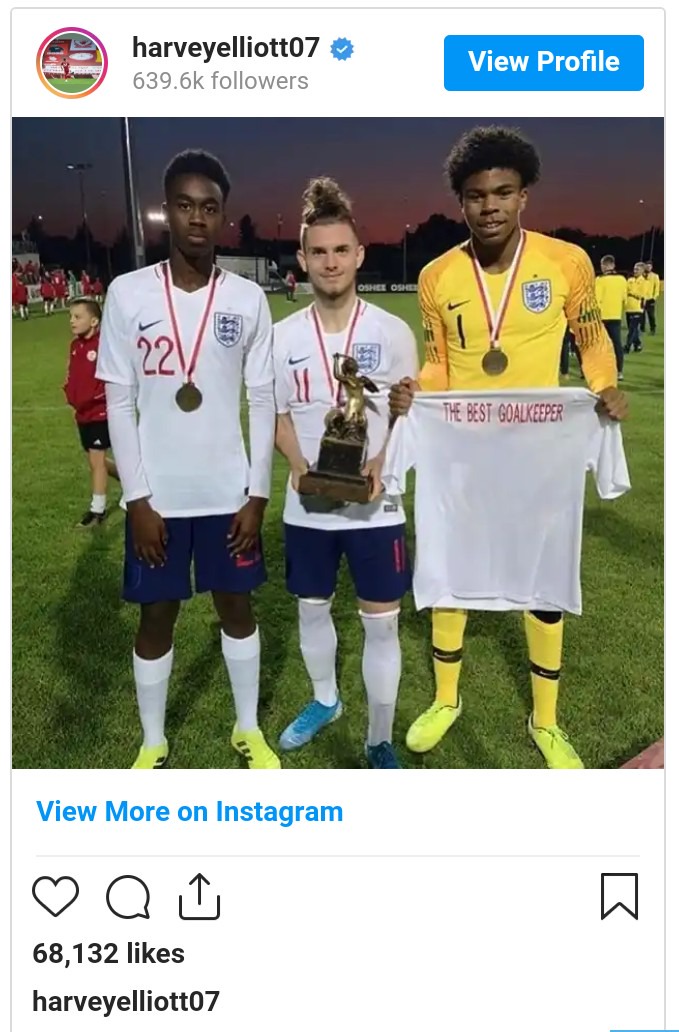The image size is (679, 1032).
Task: Bookmark this Instagram post
Action: (619, 896)
